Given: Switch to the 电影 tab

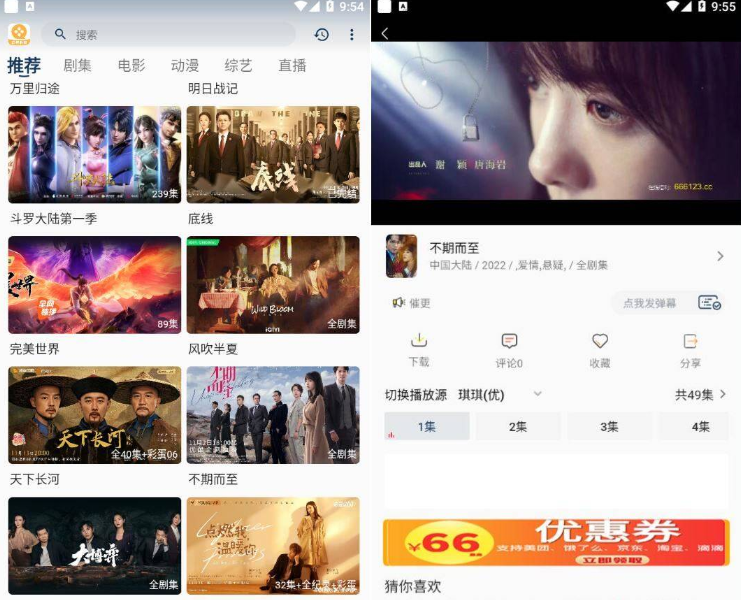Looking at the screenshot, I should pos(131,66).
